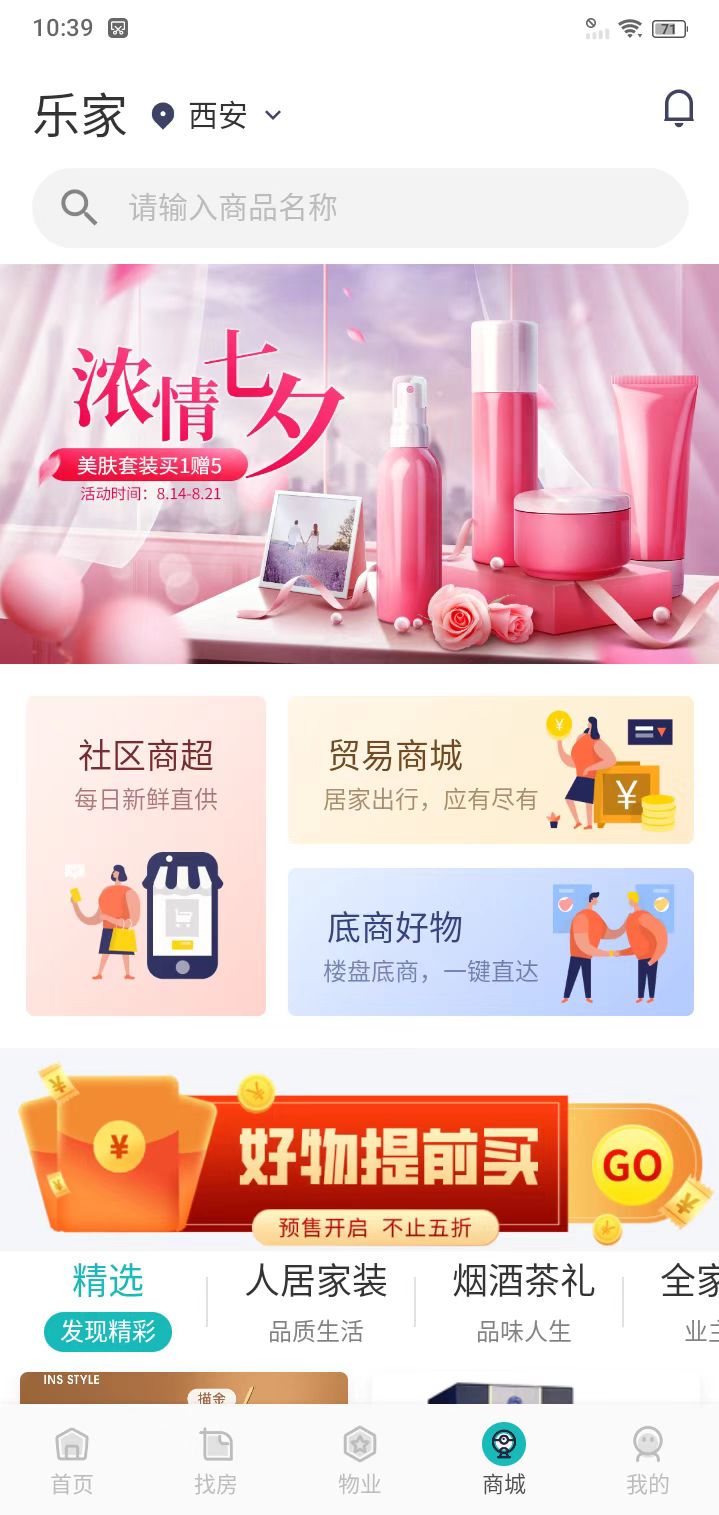
Task: Open the 底商好物 card
Action: (x=490, y=942)
